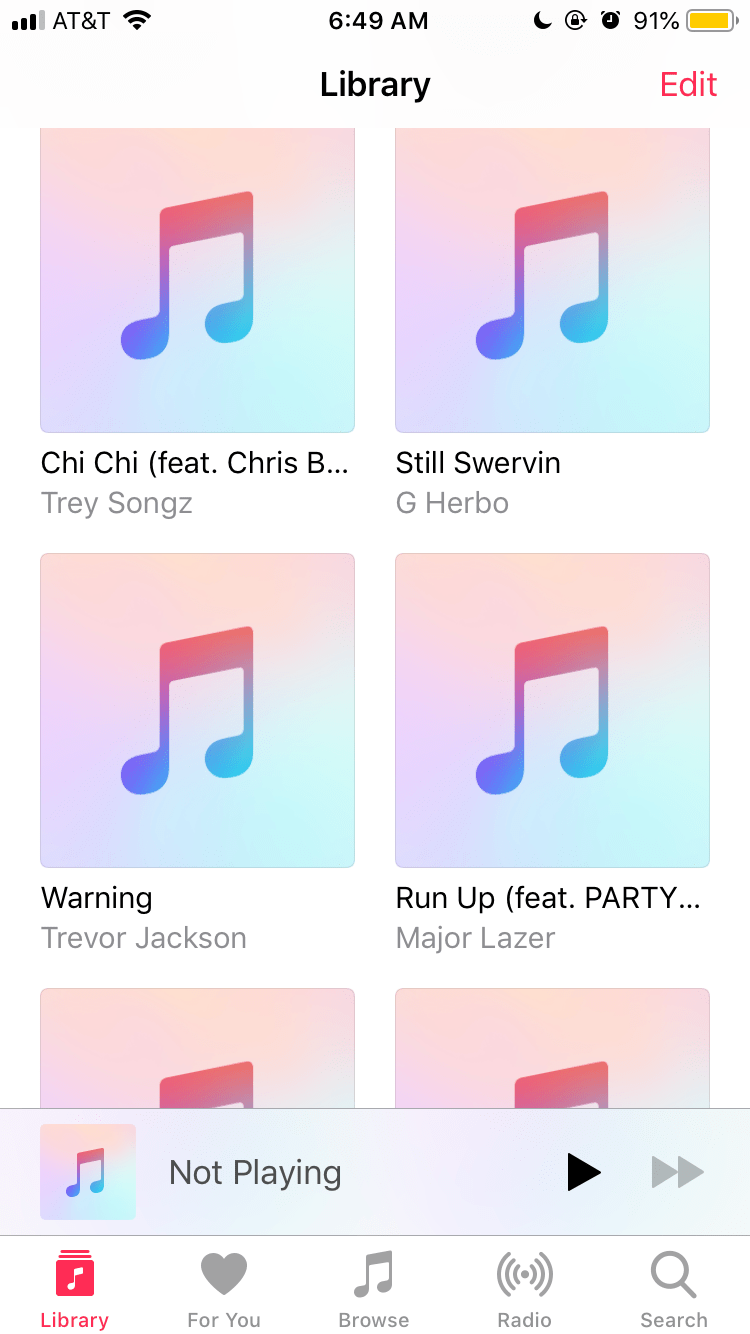This screenshot has width=750, height=1334.
Task: Tap the Edit button in Library
Action: (688, 85)
